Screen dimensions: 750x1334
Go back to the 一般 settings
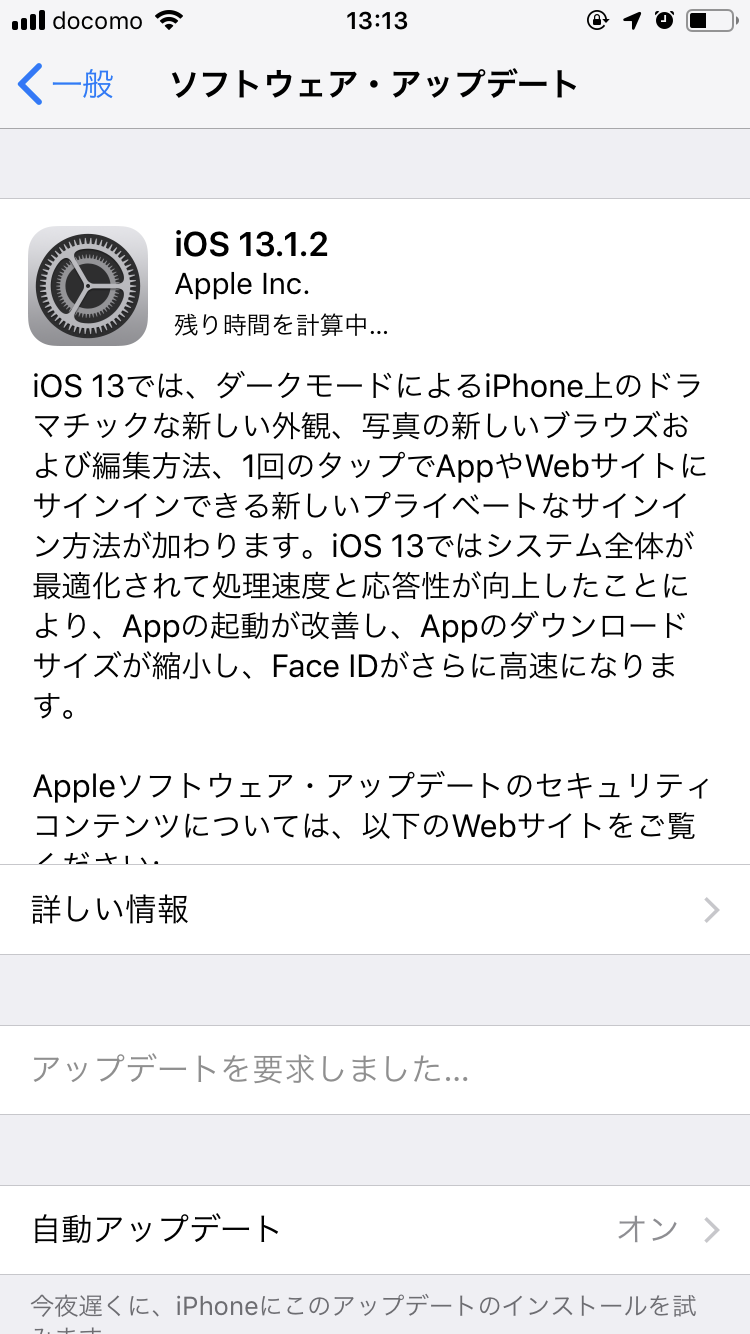(x=66, y=85)
